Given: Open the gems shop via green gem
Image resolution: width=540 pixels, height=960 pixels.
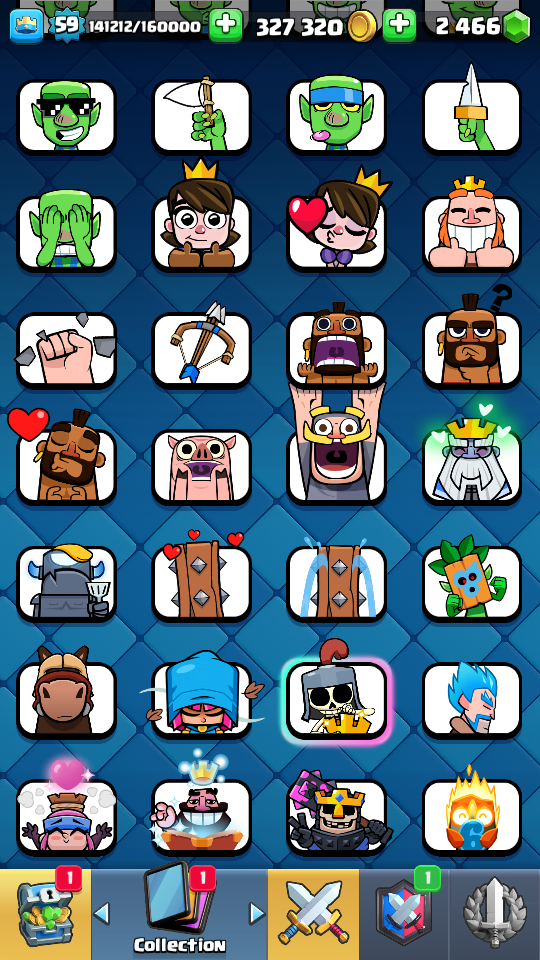Looking at the screenshot, I should pos(516,26).
